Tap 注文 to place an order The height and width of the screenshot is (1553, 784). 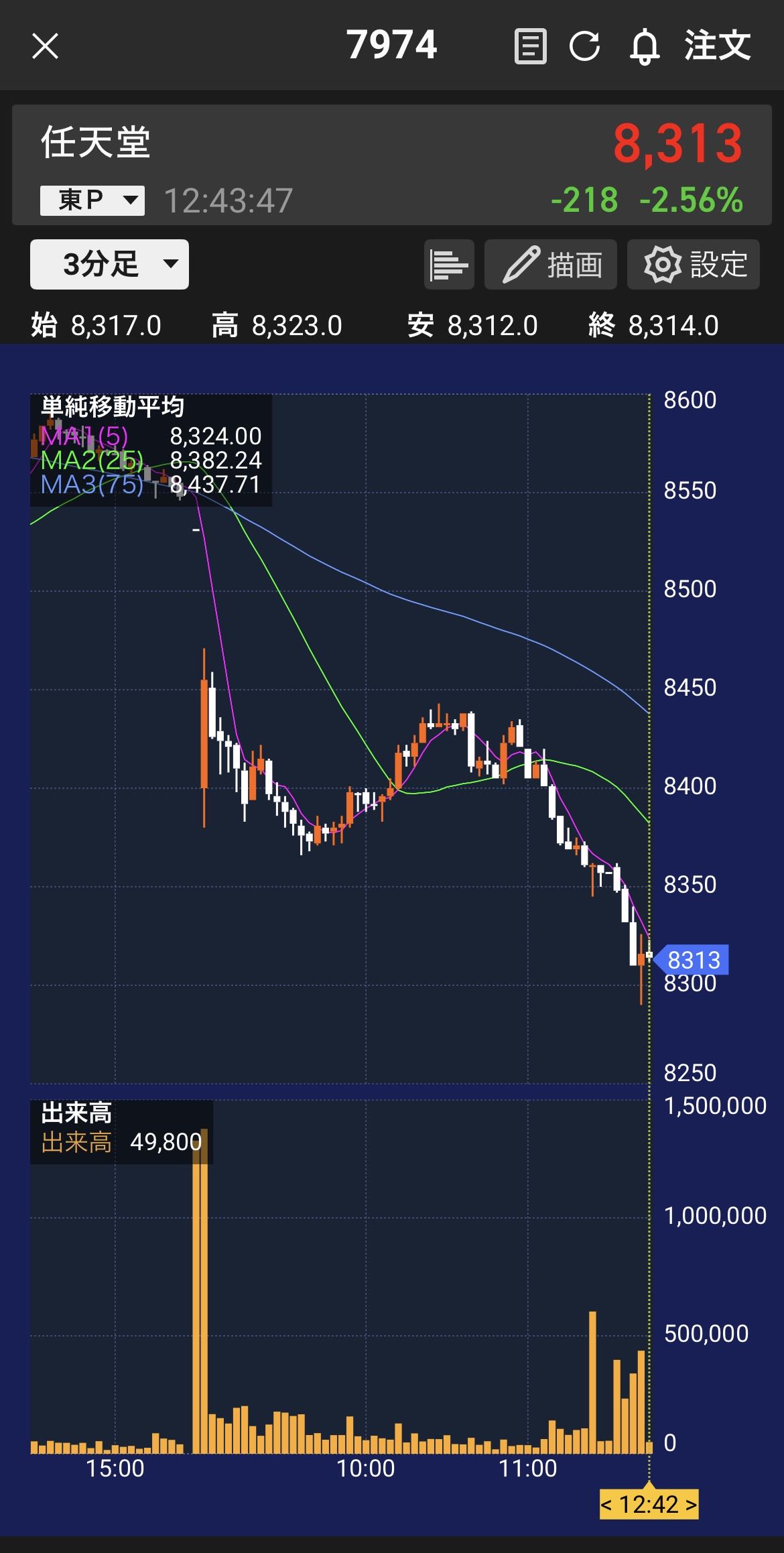point(717,46)
